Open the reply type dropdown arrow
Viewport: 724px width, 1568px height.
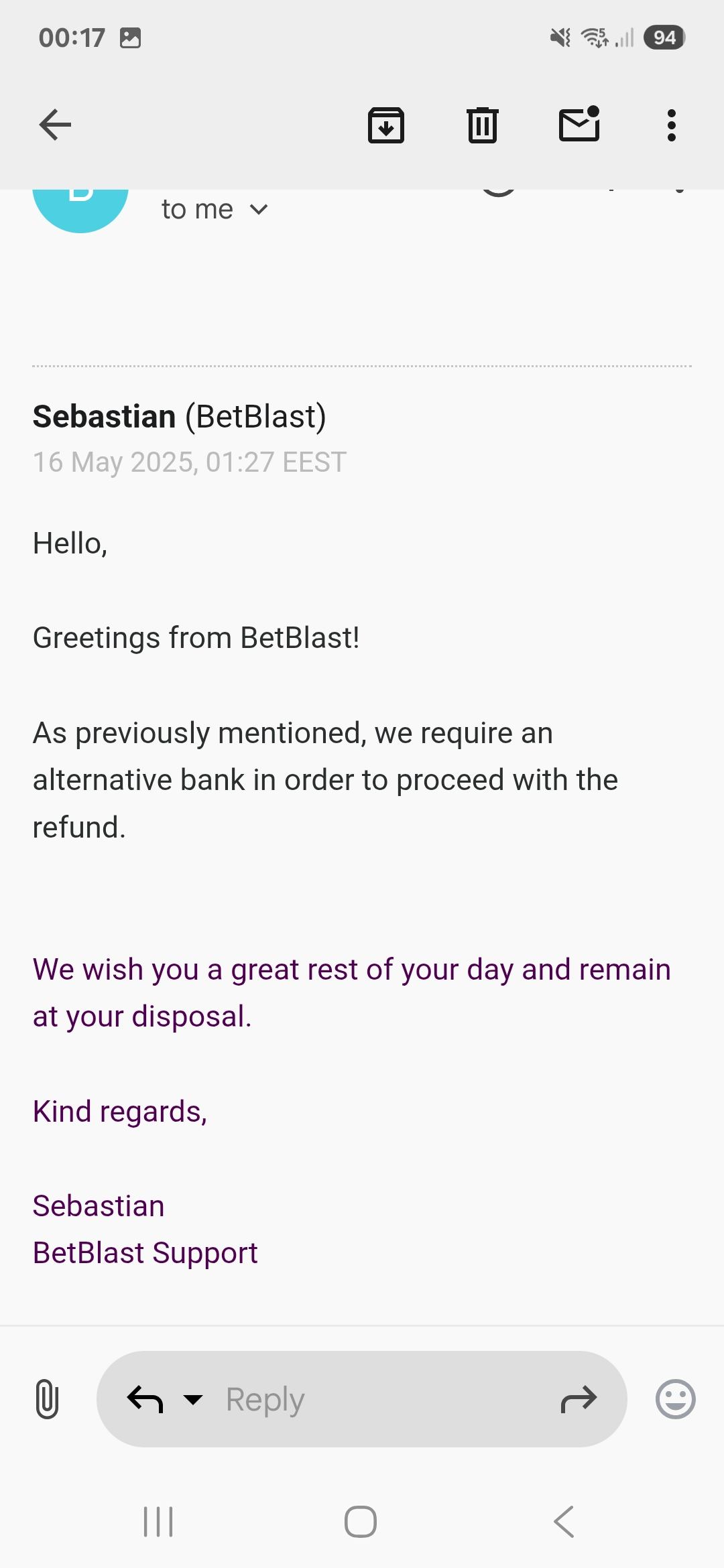(193, 1399)
